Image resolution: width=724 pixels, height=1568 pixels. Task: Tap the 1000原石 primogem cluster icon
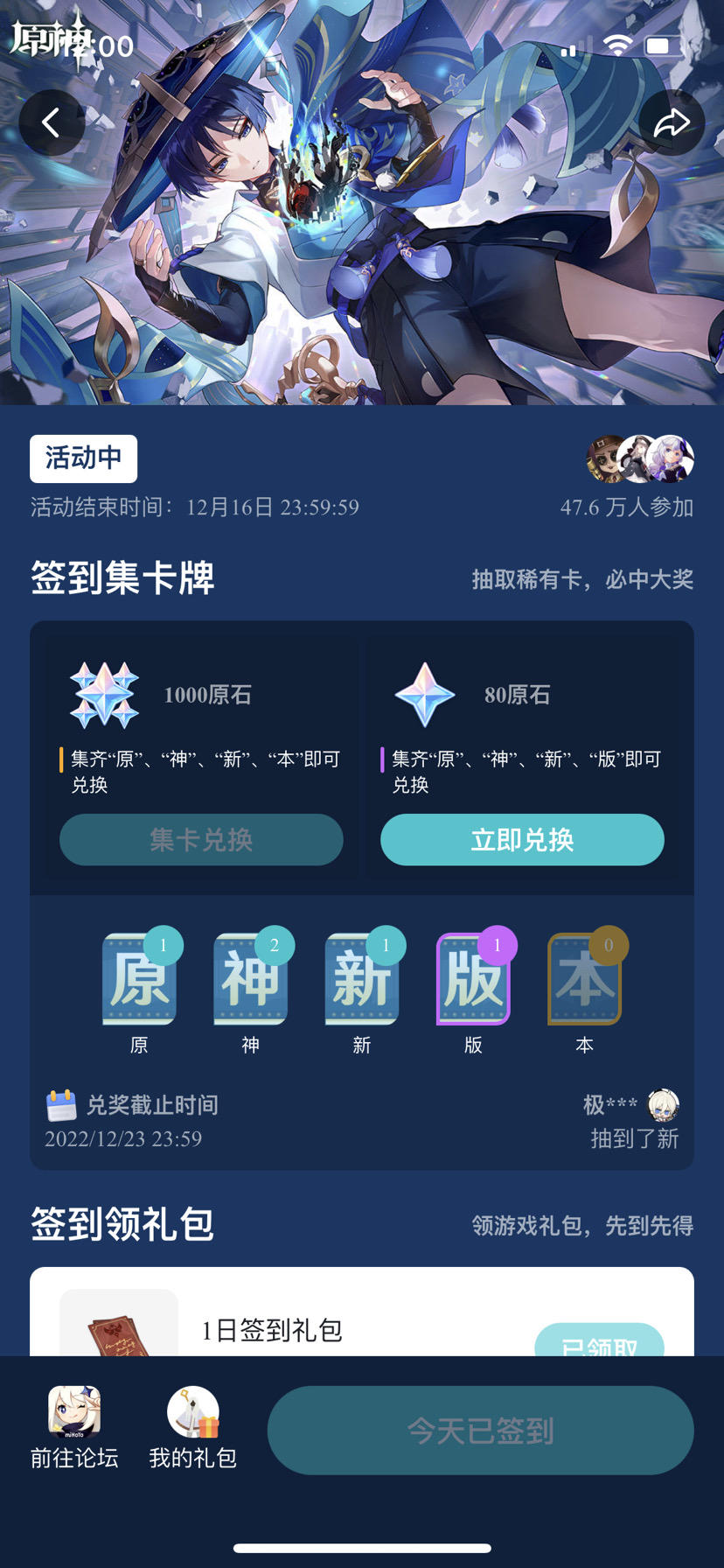tap(104, 694)
